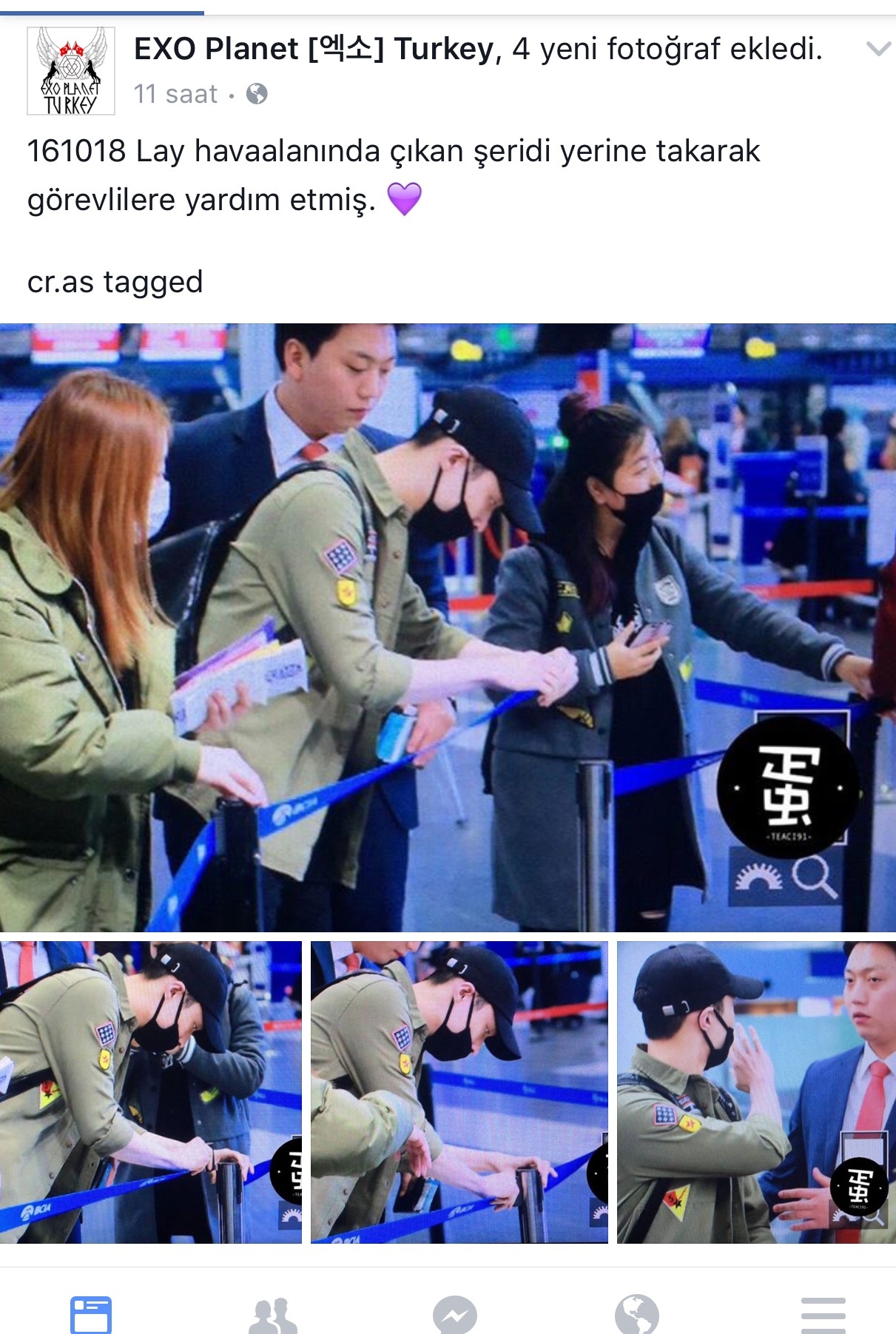Open the EXO Planet [엑소] Turkey page name
The height and width of the screenshot is (1334, 896).
314,50
